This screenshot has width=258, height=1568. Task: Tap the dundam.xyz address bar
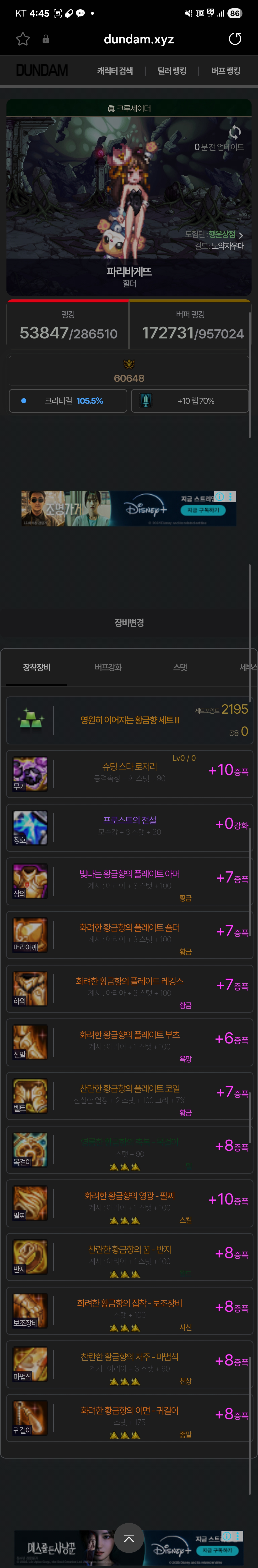pos(139,39)
